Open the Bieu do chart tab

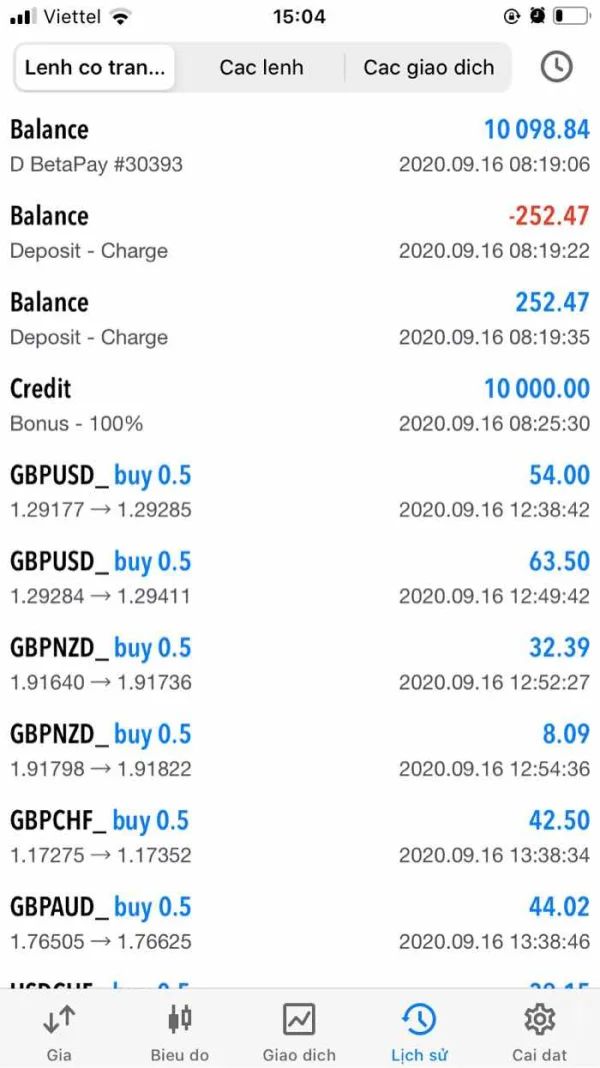click(180, 1031)
